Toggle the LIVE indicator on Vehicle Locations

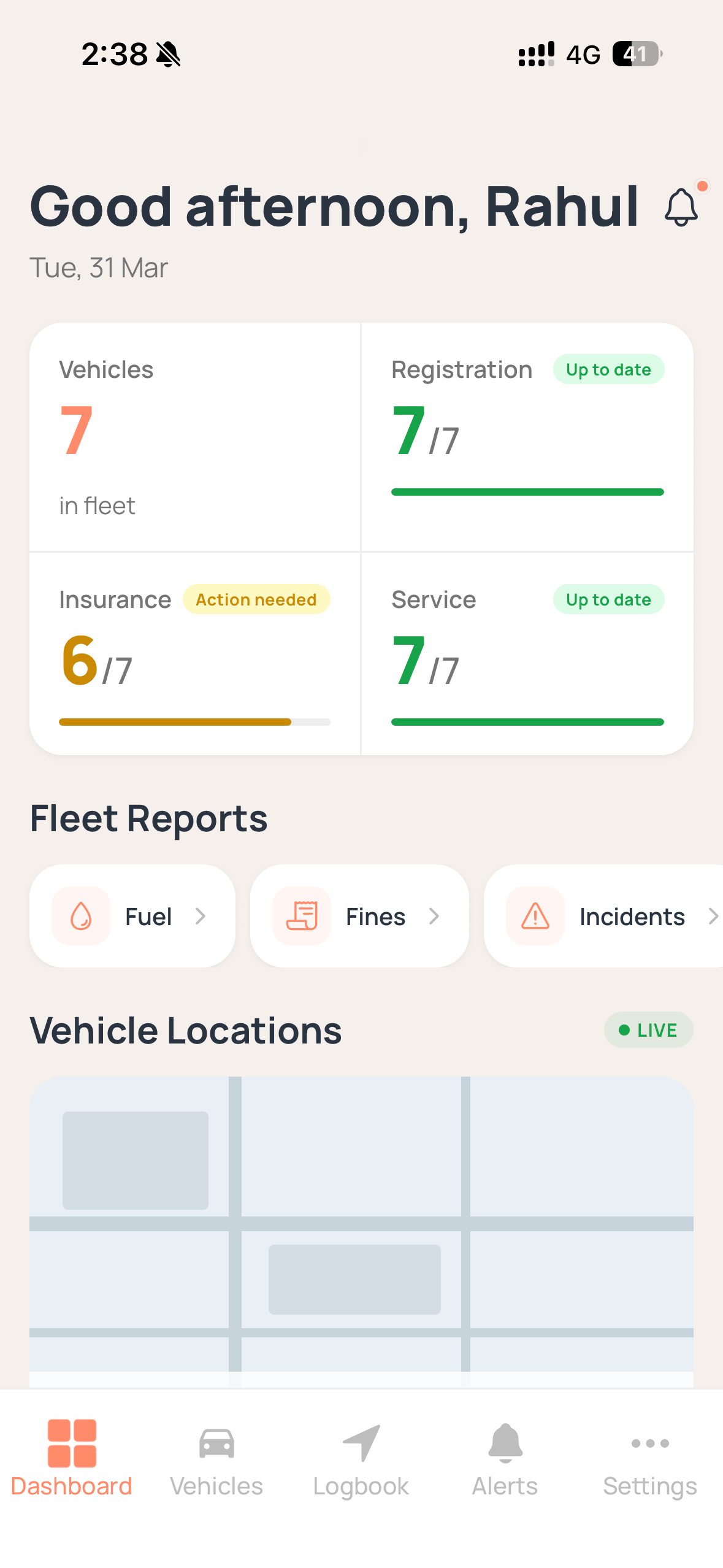tap(648, 1030)
